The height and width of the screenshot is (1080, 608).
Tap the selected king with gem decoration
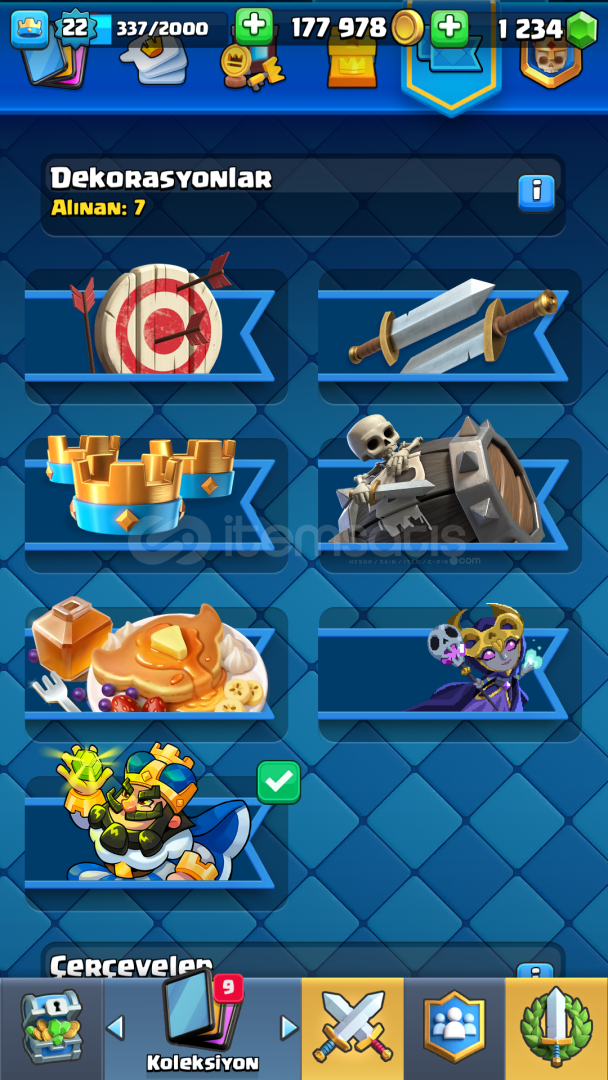156,842
